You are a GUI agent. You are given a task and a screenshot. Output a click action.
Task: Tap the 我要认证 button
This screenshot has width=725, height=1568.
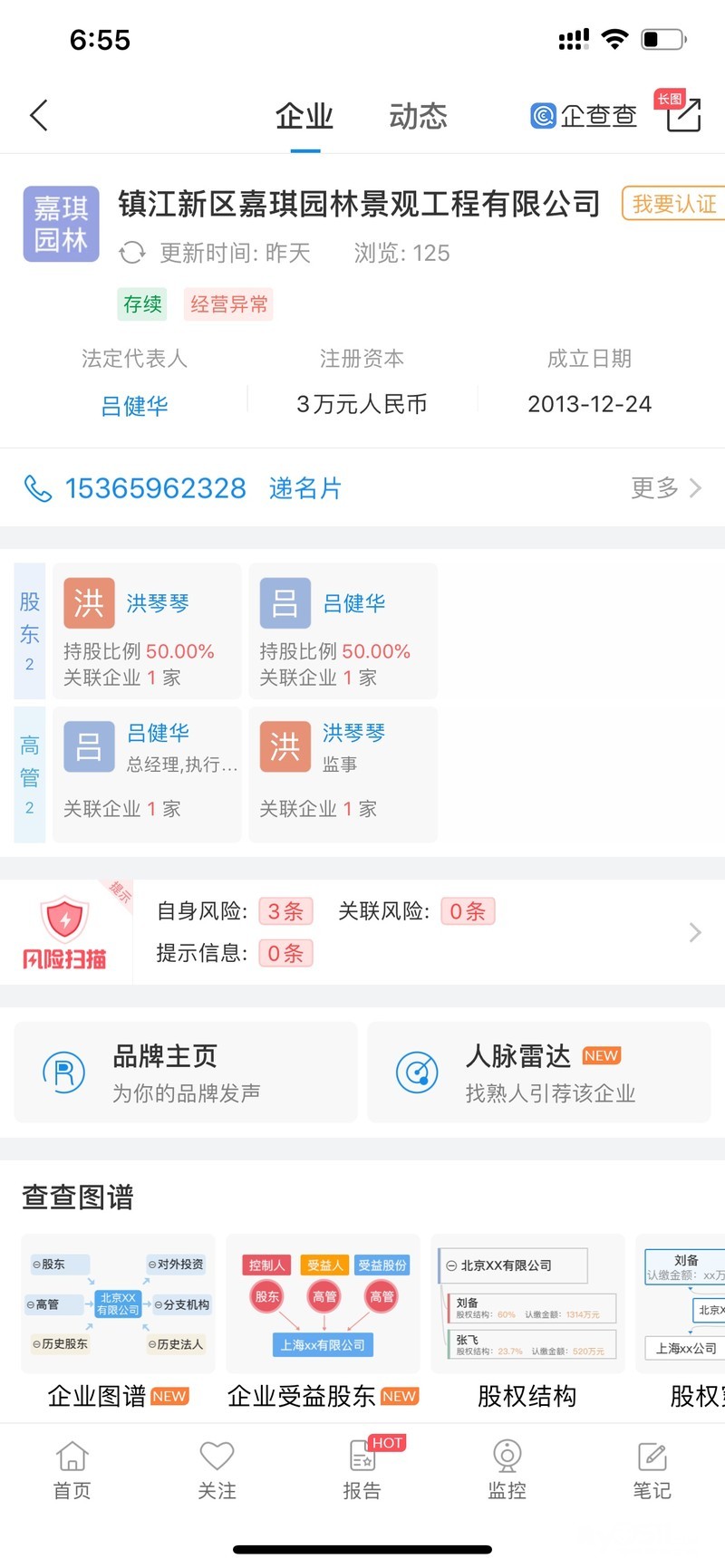(673, 204)
